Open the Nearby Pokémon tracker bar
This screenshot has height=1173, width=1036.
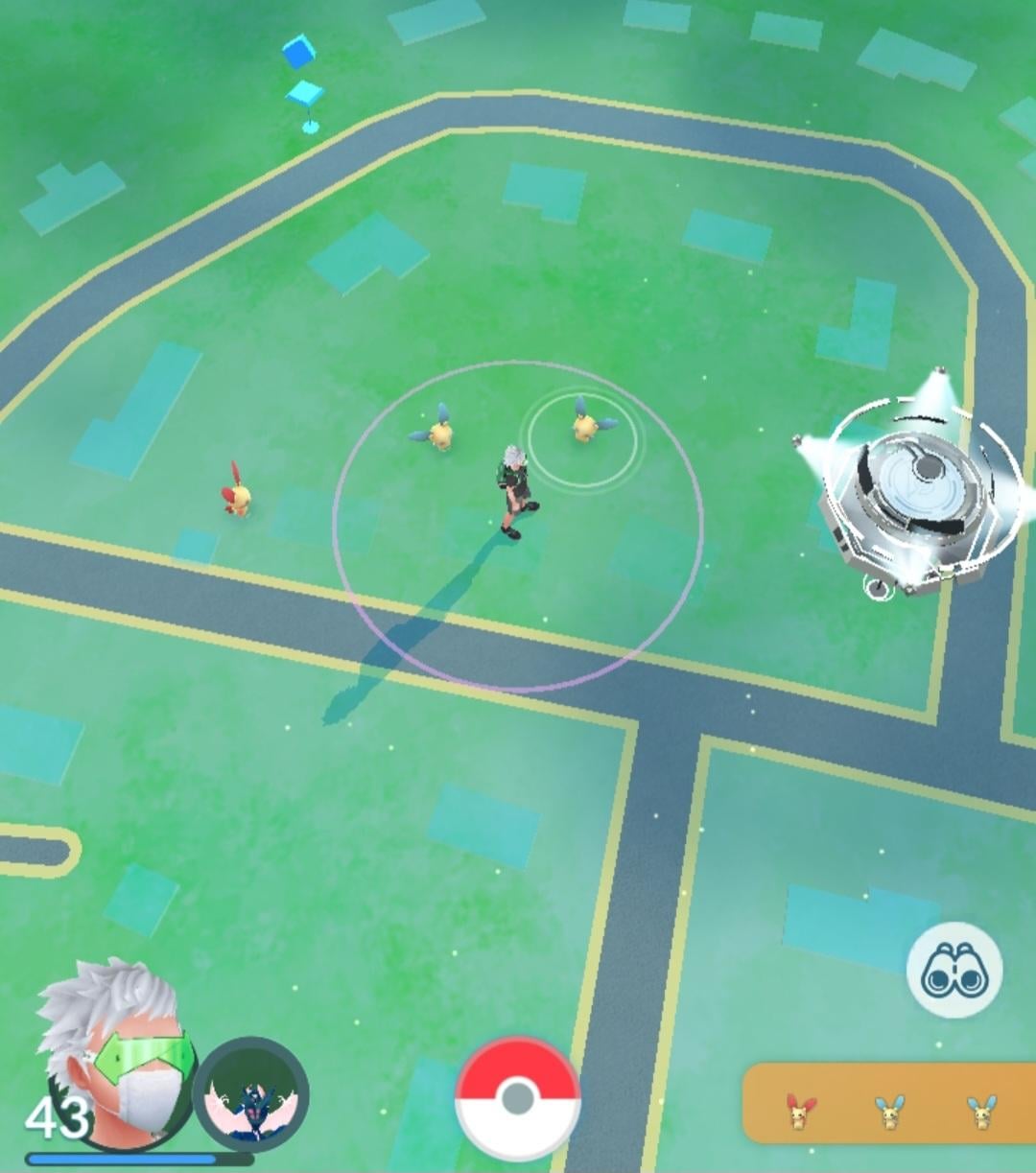pos(889,1103)
